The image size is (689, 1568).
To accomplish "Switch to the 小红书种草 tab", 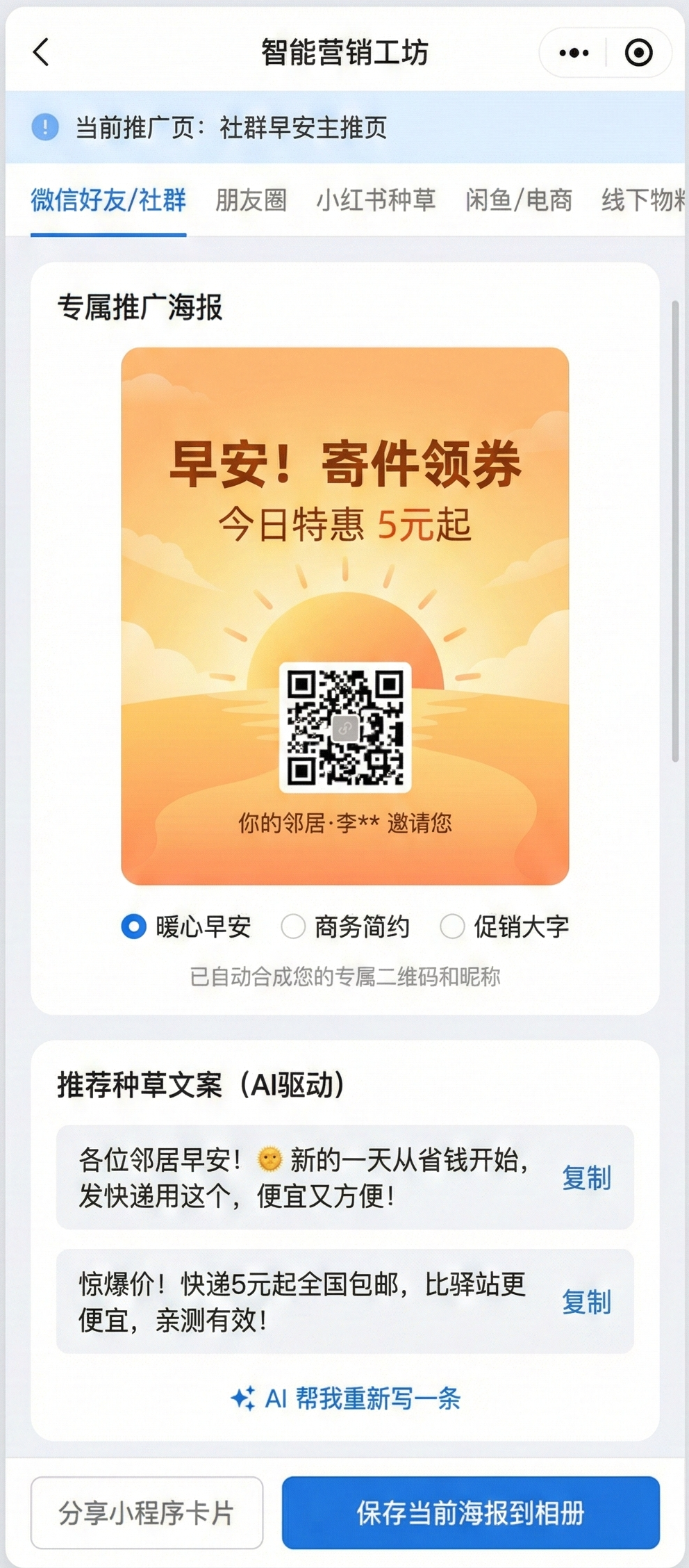I will click(376, 200).
